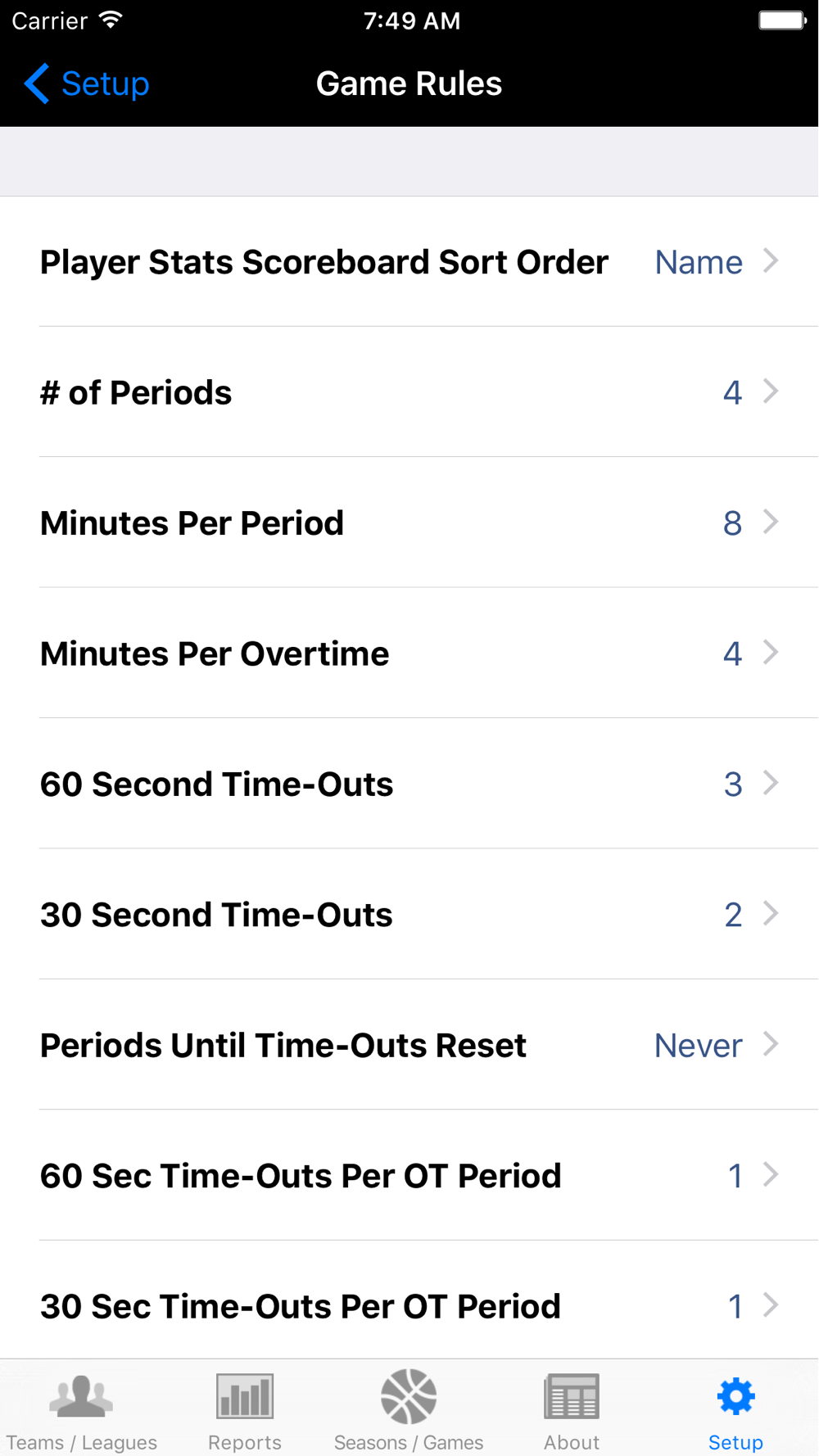Image resolution: width=819 pixels, height=1456 pixels.
Task: Edit 60 Sec Time-Outs Per OT Period
Action: (409, 1175)
